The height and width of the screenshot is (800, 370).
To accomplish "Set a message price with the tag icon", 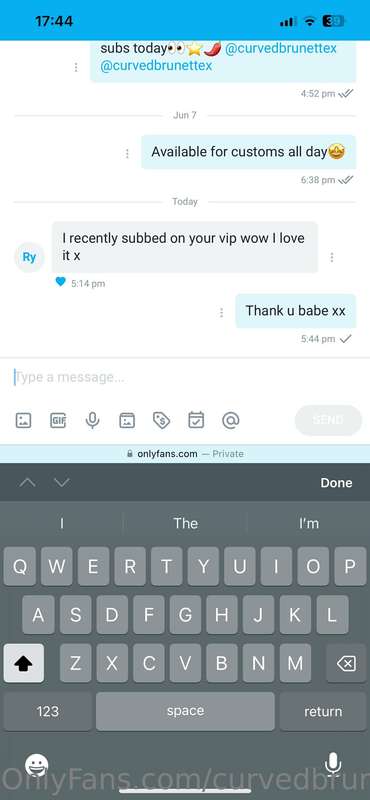I will (x=161, y=420).
